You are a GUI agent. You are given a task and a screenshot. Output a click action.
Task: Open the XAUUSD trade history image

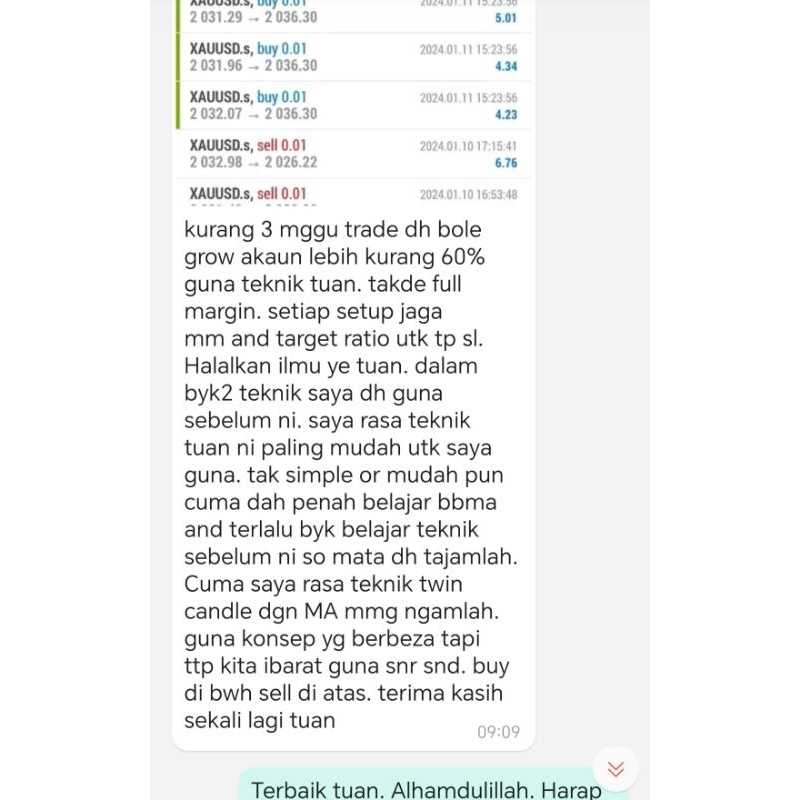(x=353, y=103)
